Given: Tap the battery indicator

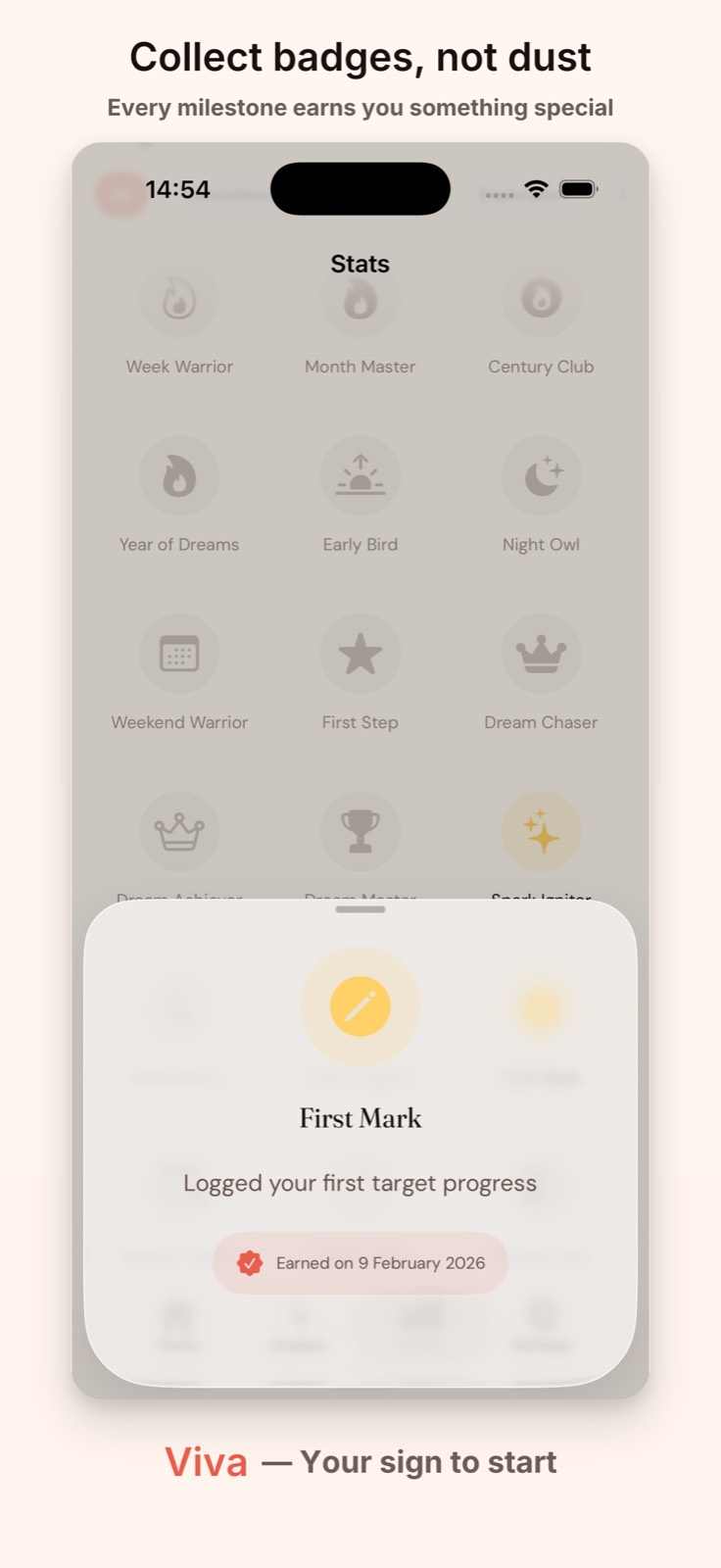Looking at the screenshot, I should coord(577,188).
